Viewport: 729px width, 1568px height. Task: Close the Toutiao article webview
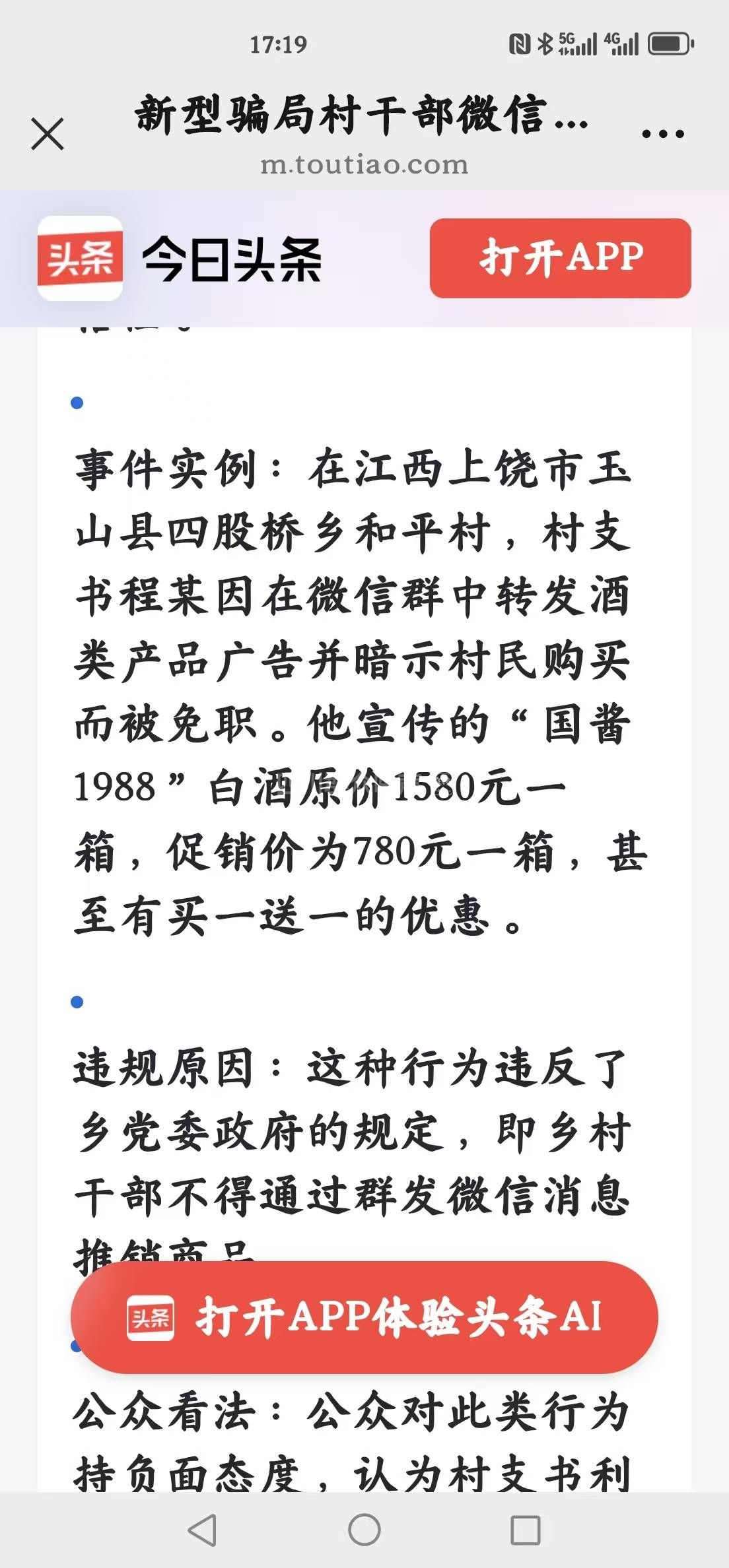point(48,134)
